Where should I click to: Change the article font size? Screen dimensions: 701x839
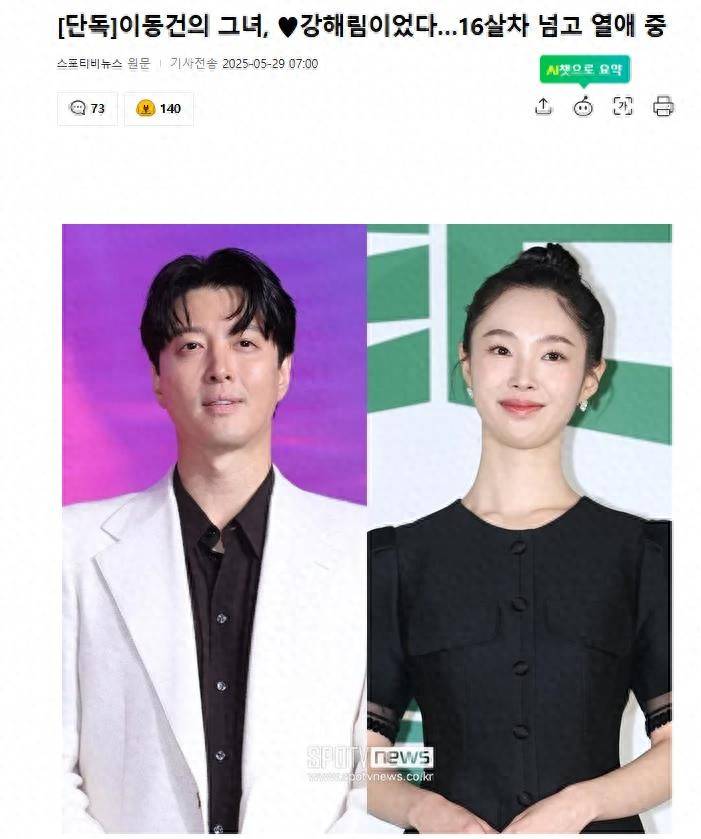[x=623, y=106]
